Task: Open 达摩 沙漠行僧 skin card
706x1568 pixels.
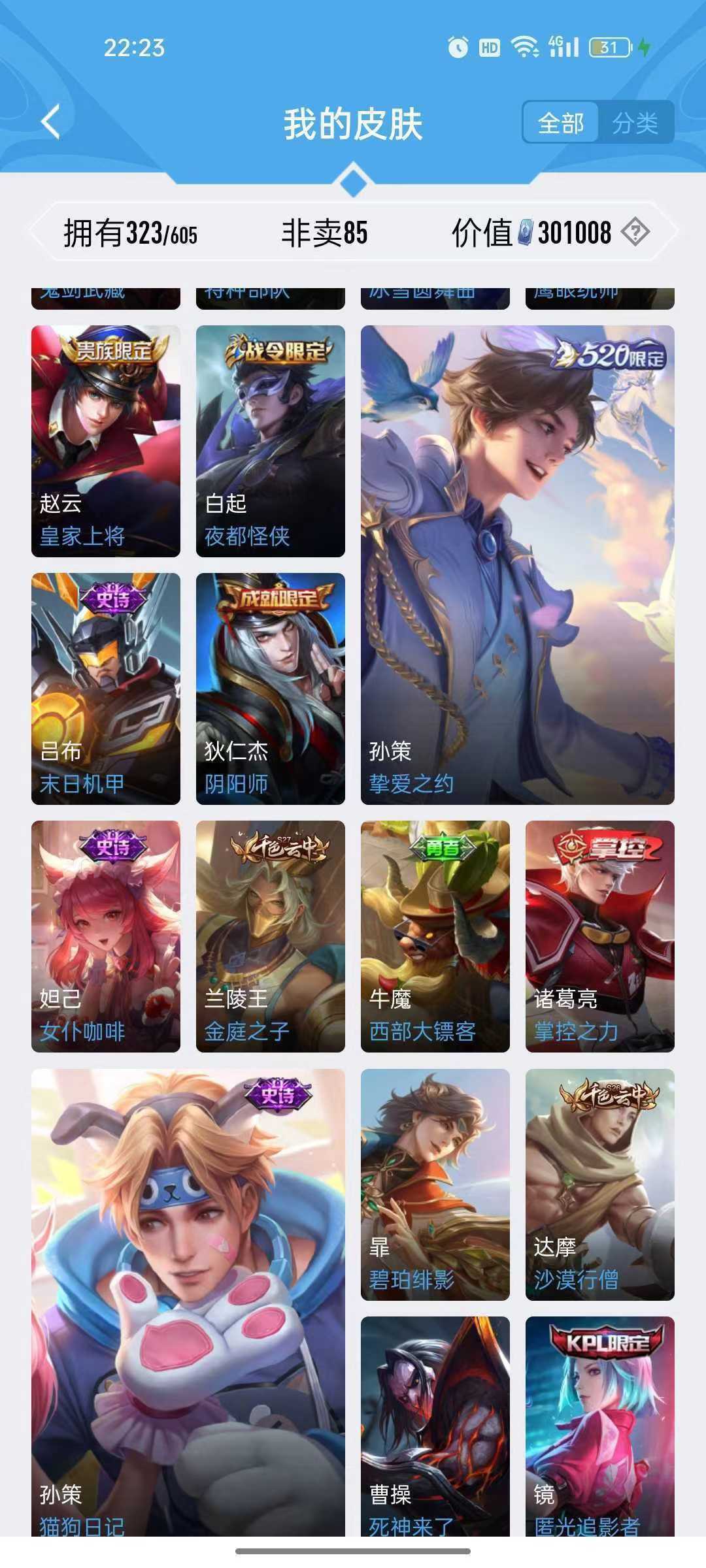Action: [x=600, y=1184]
